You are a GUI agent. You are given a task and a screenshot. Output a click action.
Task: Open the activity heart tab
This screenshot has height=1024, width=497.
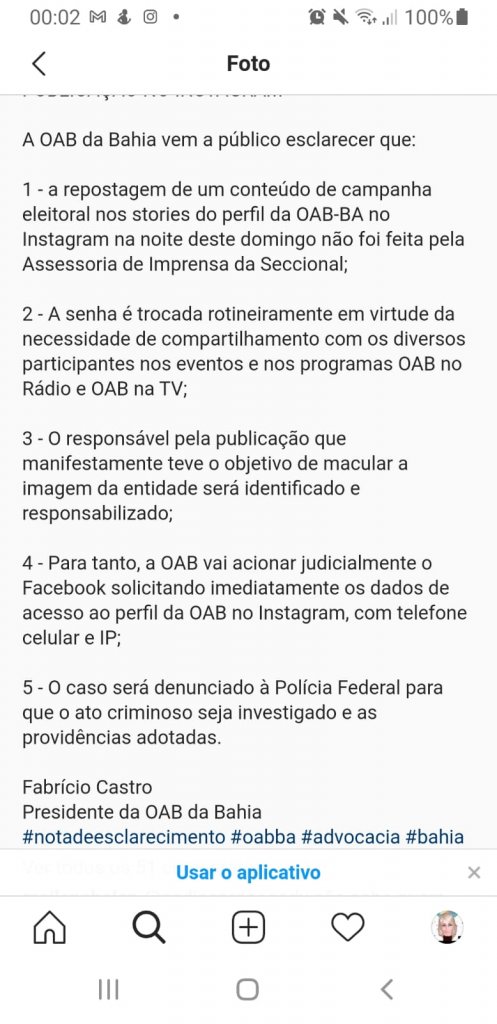tap(347, 927)
